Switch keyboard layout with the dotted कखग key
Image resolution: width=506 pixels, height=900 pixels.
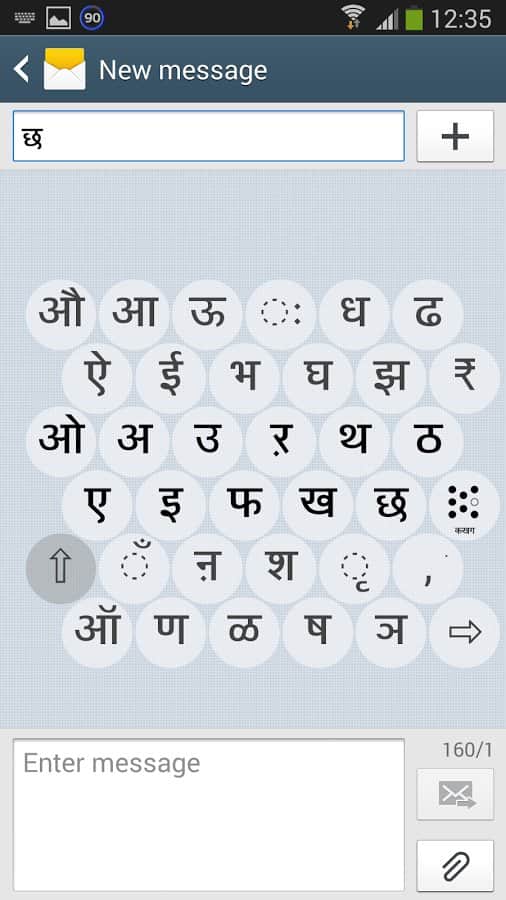point(465,505)
